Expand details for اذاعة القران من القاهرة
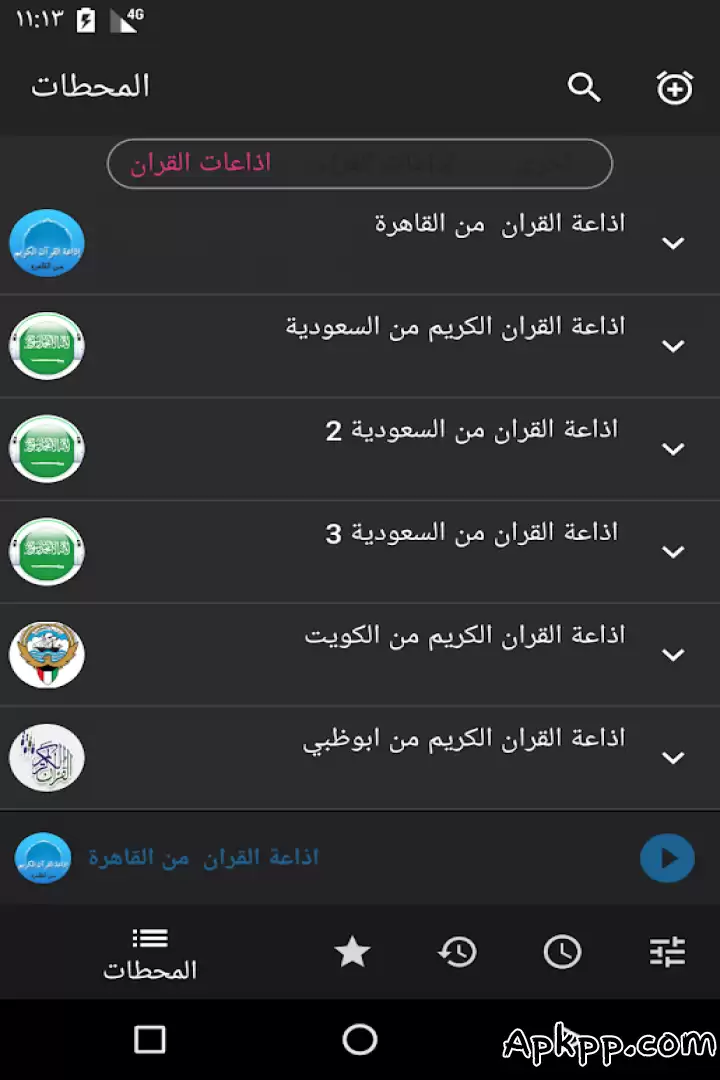This screenshot has height=1080, width=720. pos(672,244)
